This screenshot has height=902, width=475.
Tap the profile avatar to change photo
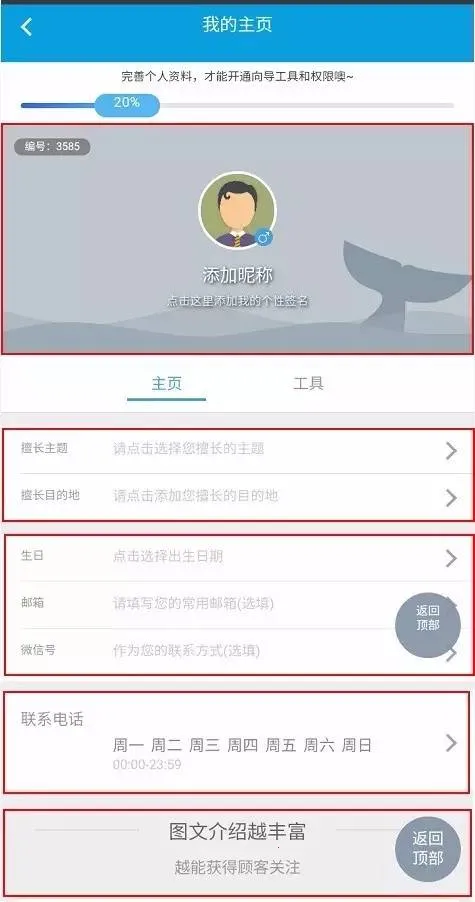237,210
